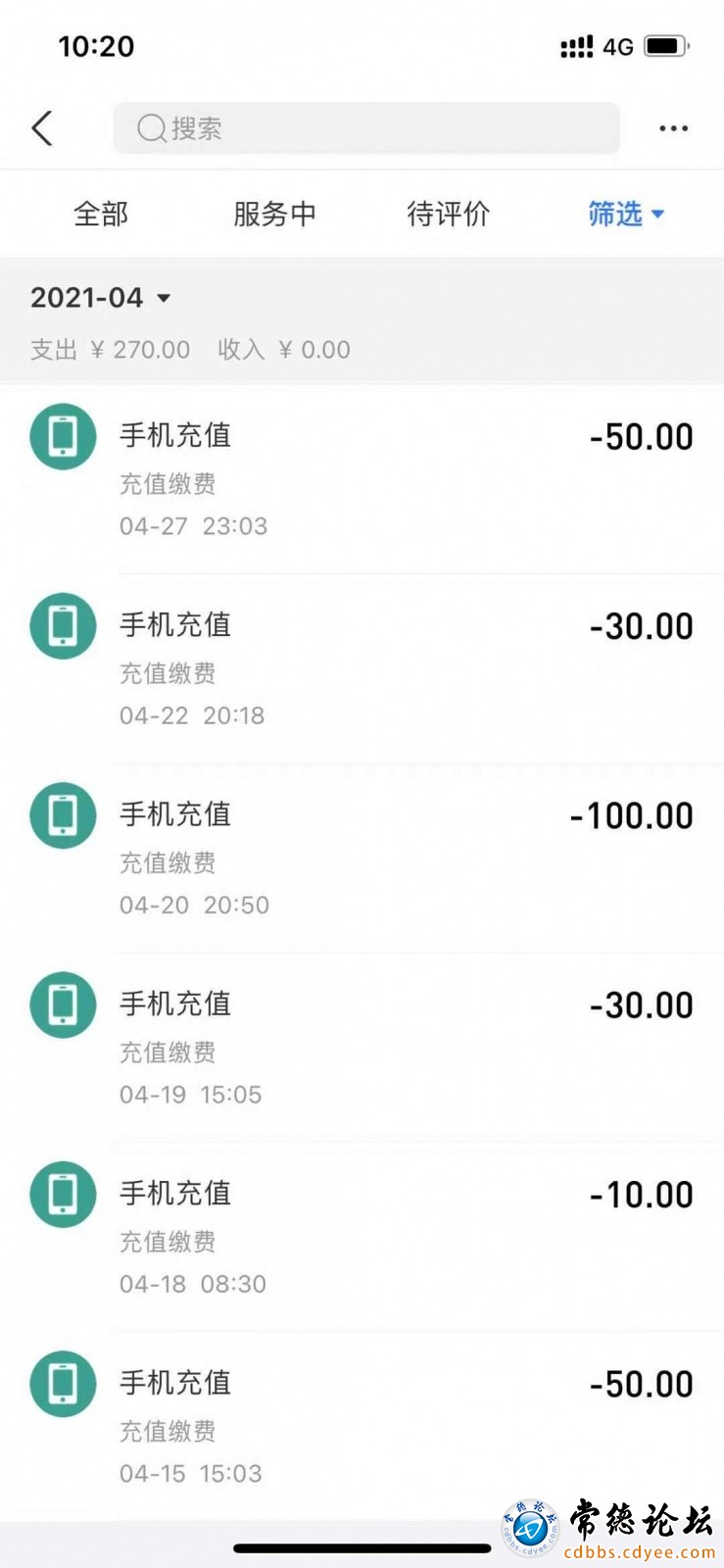Open the three-dot overflow menu

tap(673, 128)
